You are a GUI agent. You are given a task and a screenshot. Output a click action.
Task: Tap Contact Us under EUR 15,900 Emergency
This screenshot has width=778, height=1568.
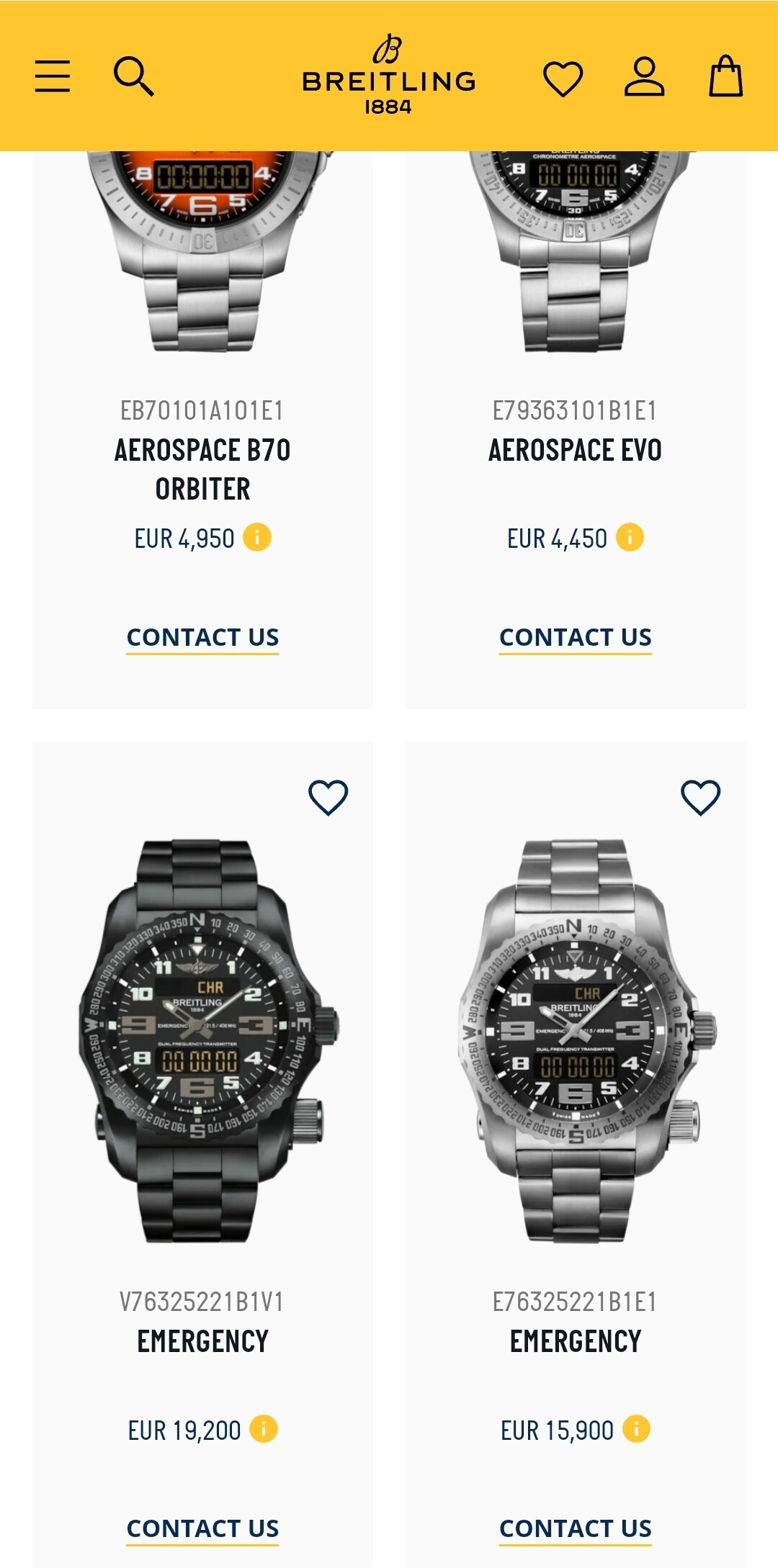click(575, 1528)
